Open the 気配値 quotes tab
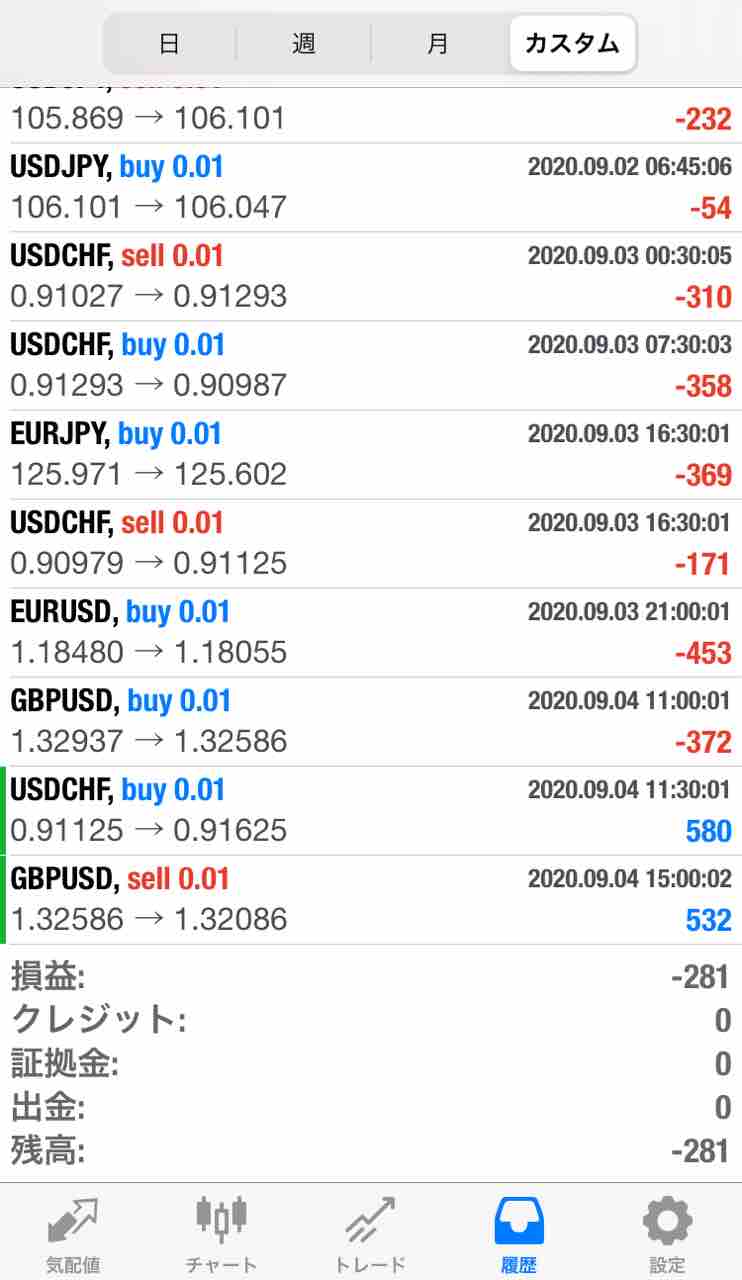This screenshot has width=742, height=1280. coord(73,1235)
